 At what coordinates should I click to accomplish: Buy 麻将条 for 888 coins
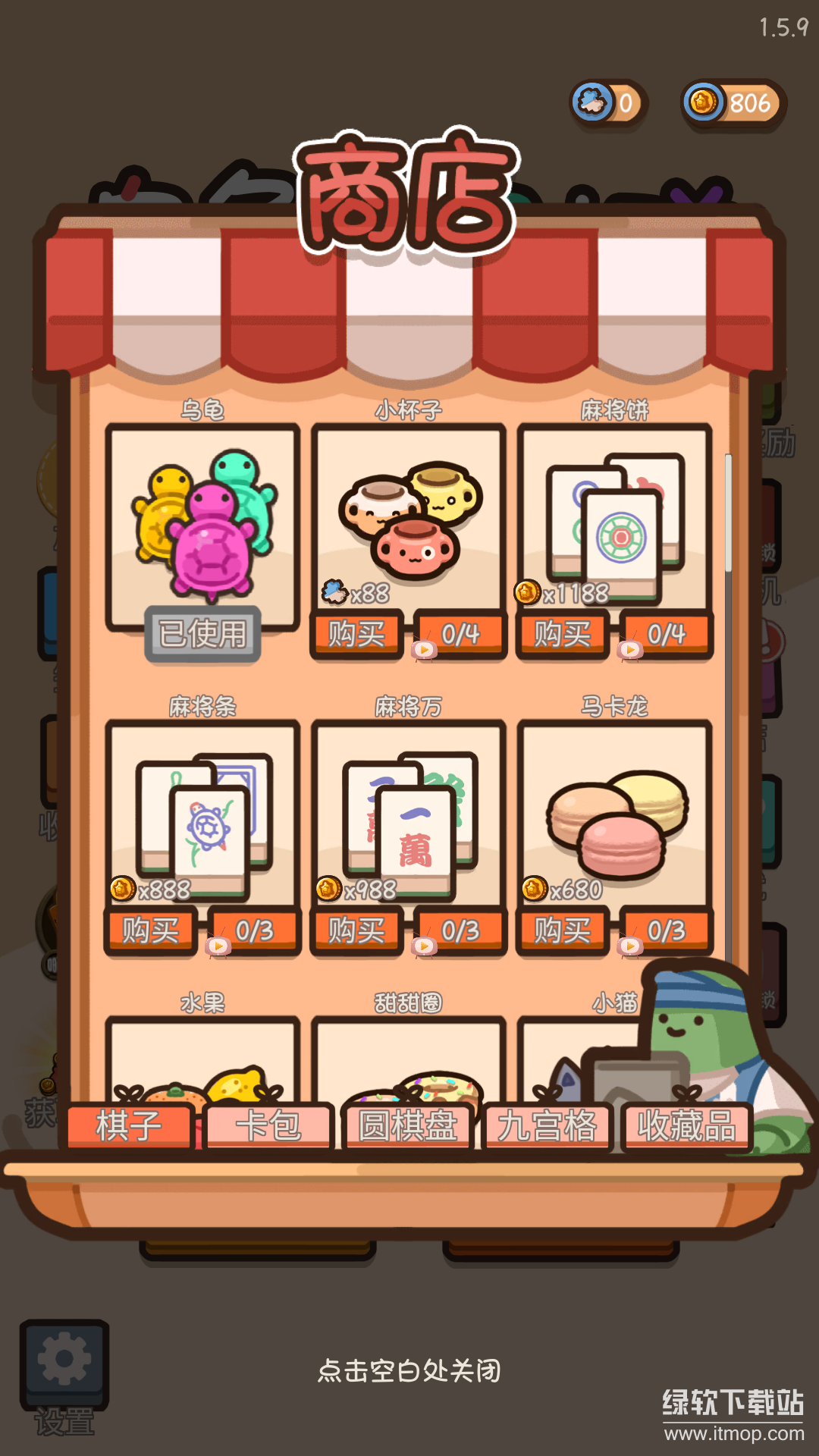point(150,930)
